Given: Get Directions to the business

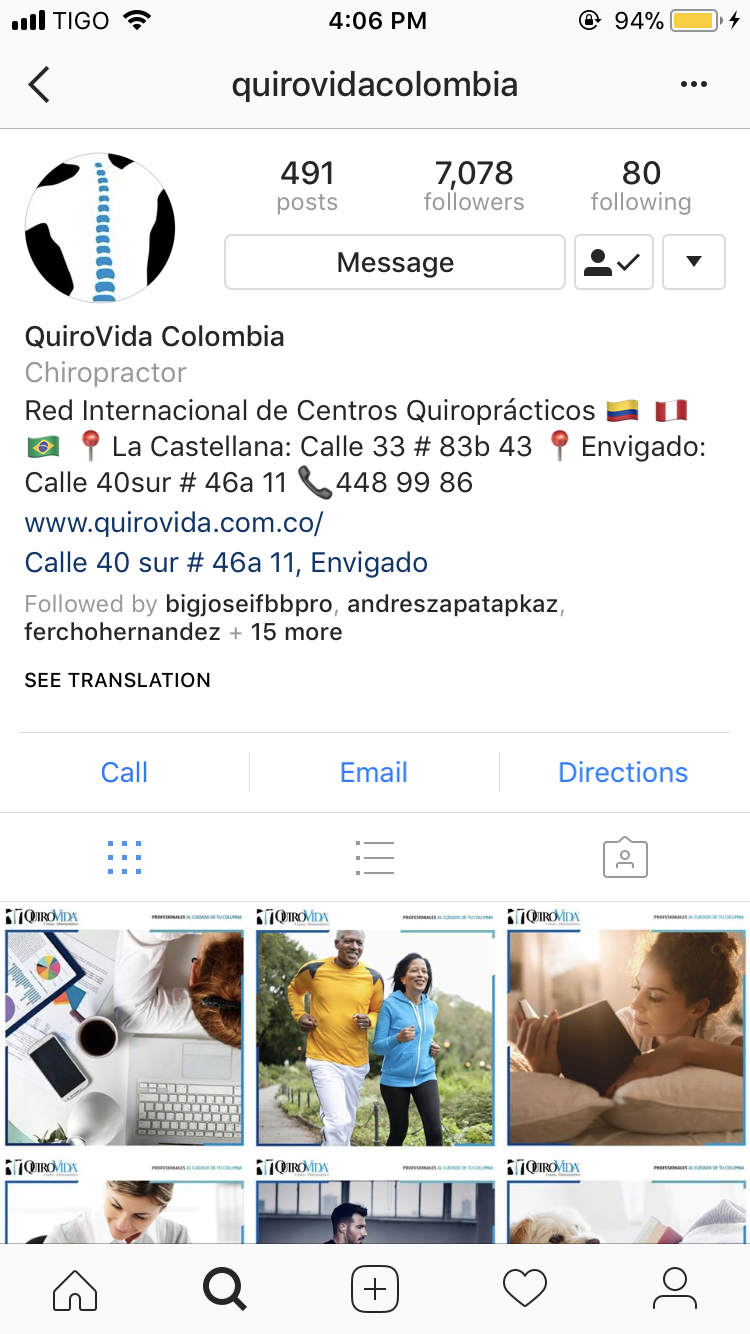Looking at the screenshot, I should pyautogui.click(x=623, y=772).
